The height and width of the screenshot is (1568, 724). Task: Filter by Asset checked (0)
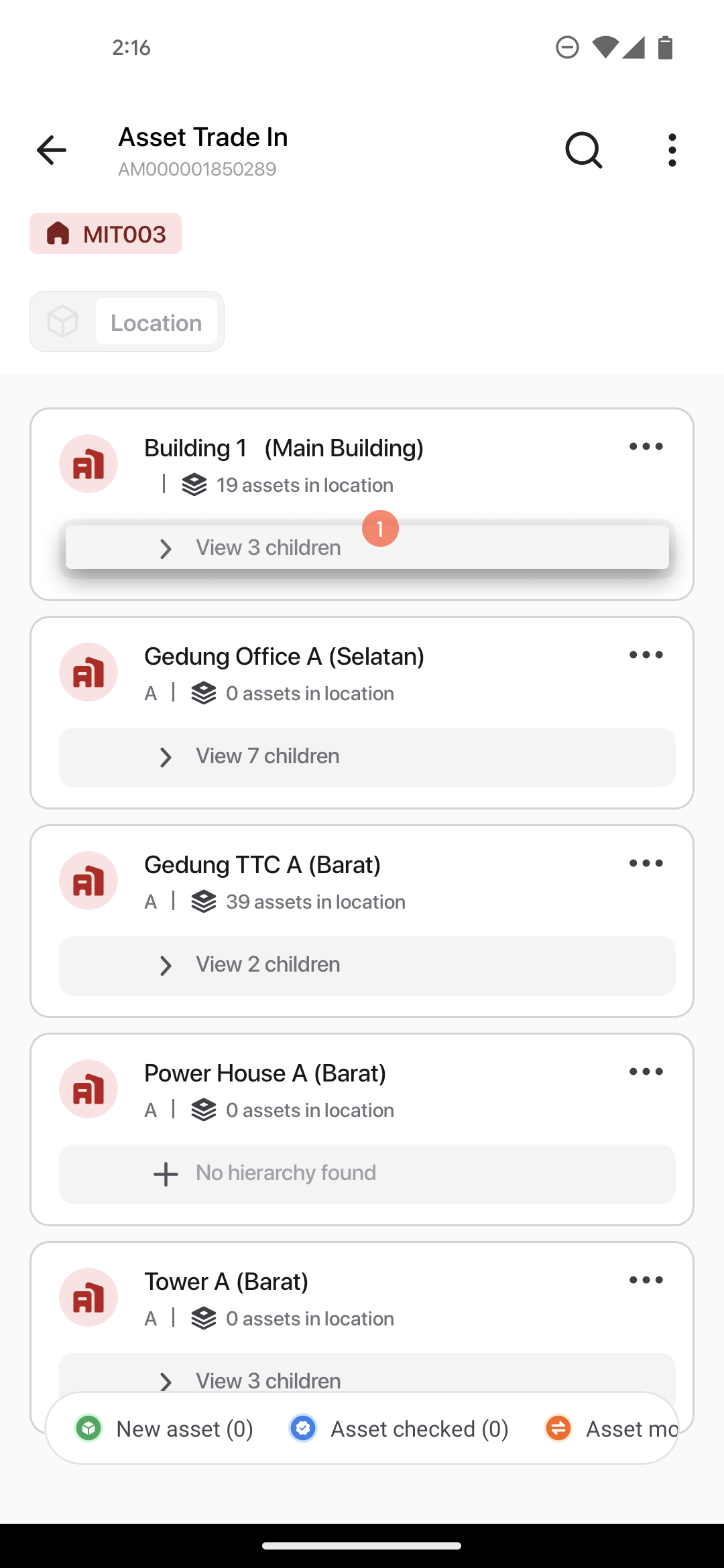[399, 1429]
